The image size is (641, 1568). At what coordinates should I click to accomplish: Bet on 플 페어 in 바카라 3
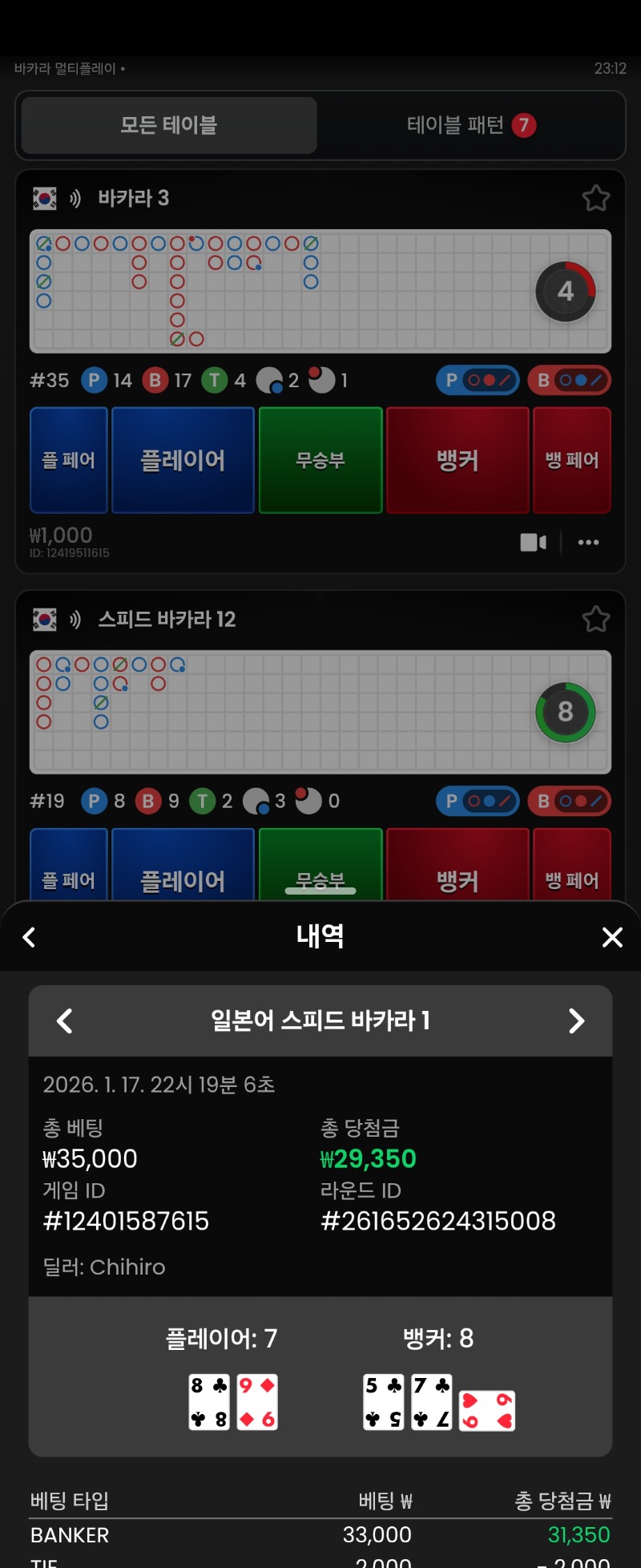[x=69, y=460]
